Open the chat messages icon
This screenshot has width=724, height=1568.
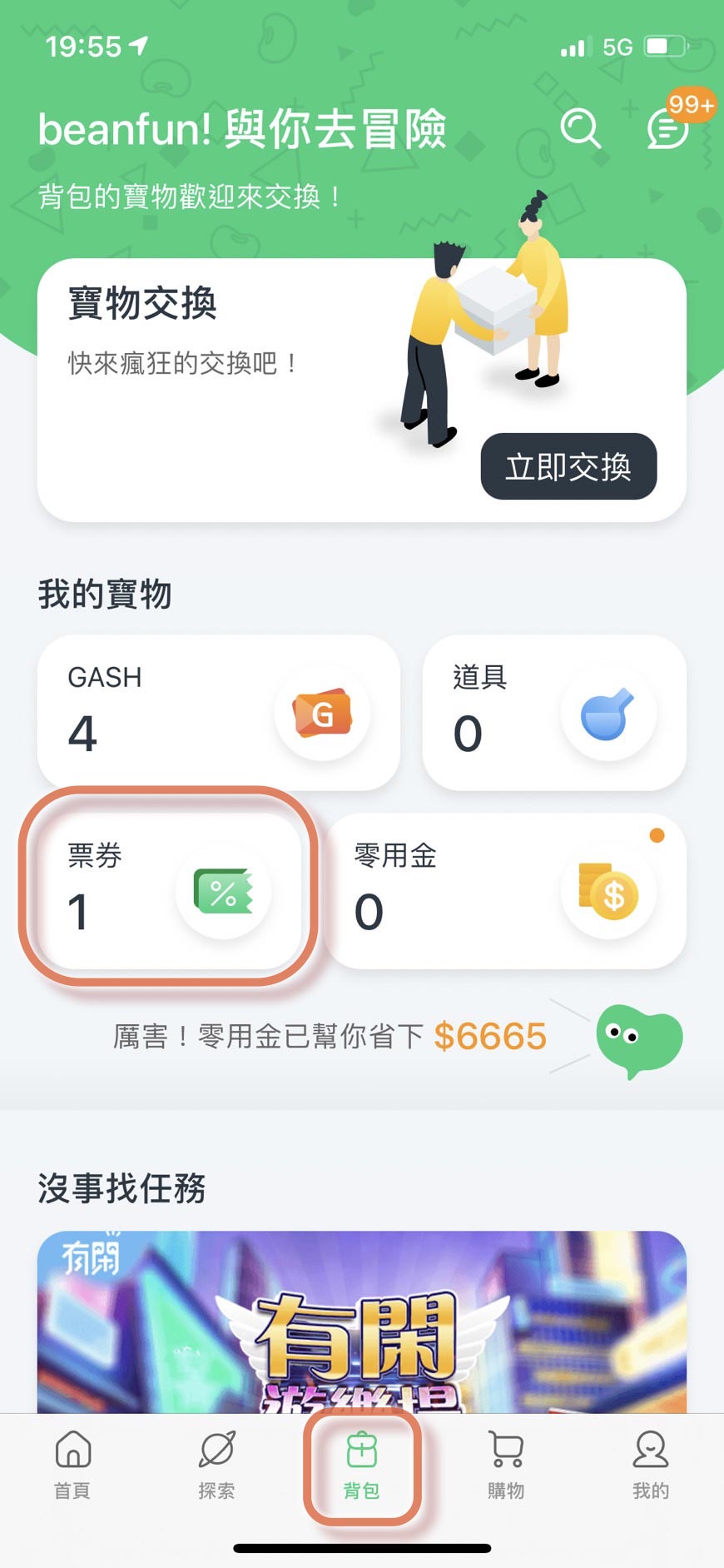pos(668,129)
